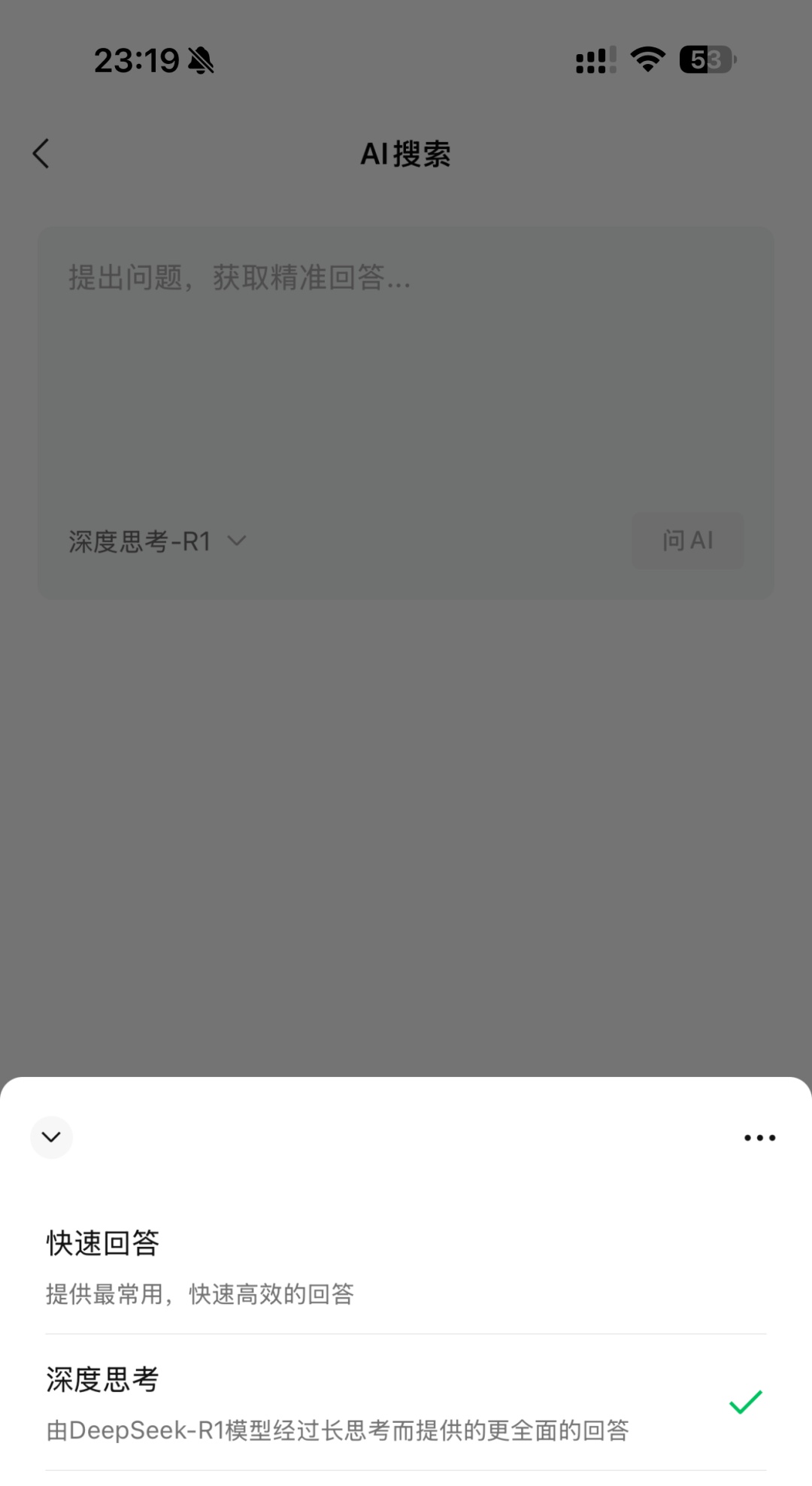812x1486 pixels.
Task: Tap the AI搜索 title at the top
Action: pyautogui.click(x=406, y=153)
